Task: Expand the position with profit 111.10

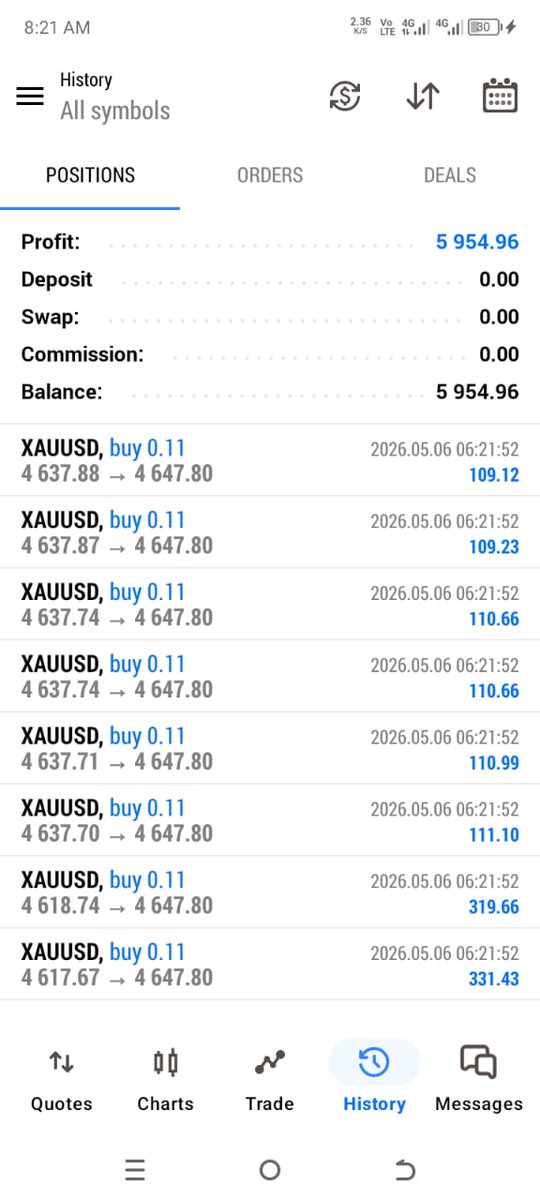Action: tap(270, 821)
